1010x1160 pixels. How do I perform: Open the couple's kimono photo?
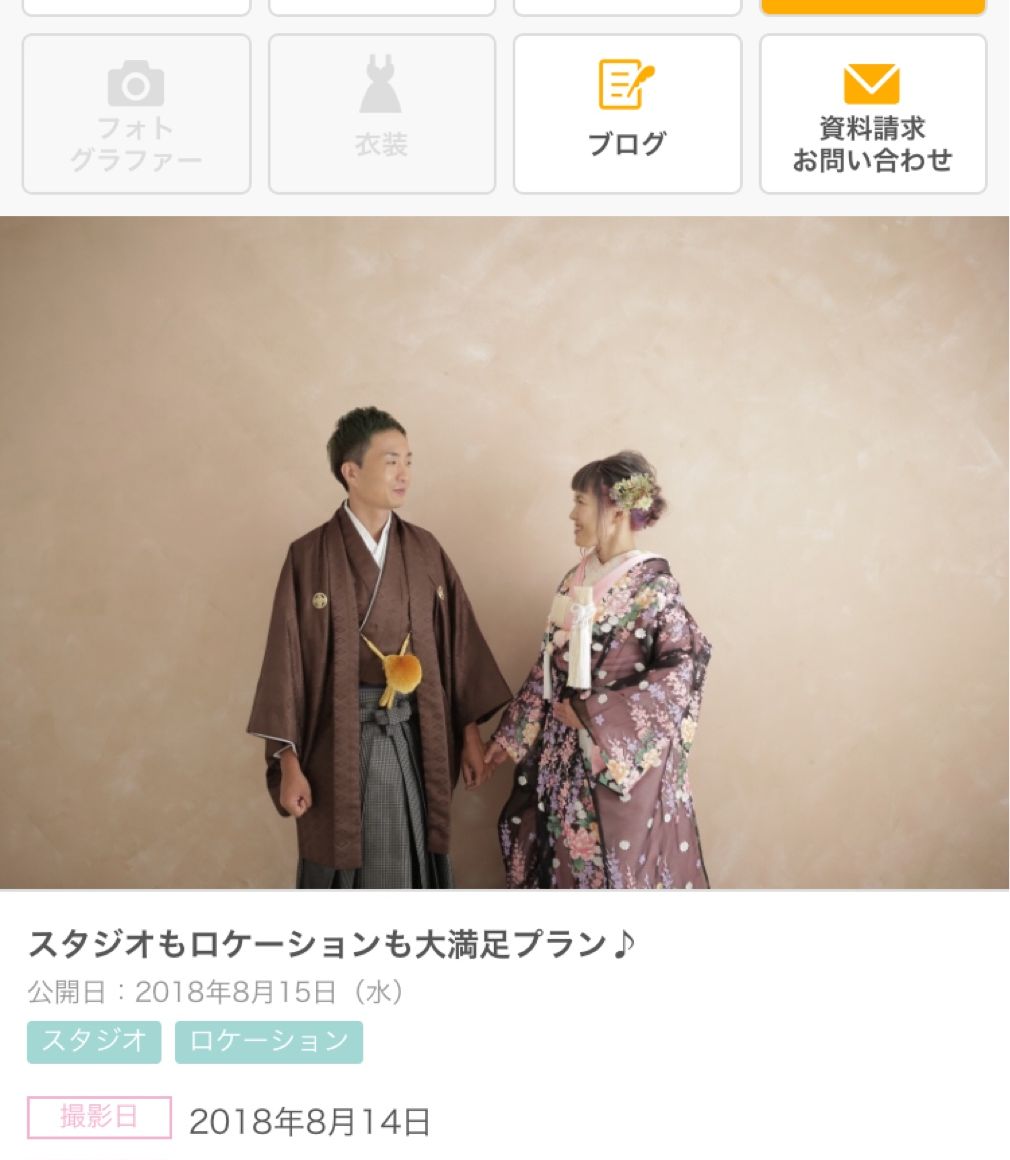click(504, 552)
